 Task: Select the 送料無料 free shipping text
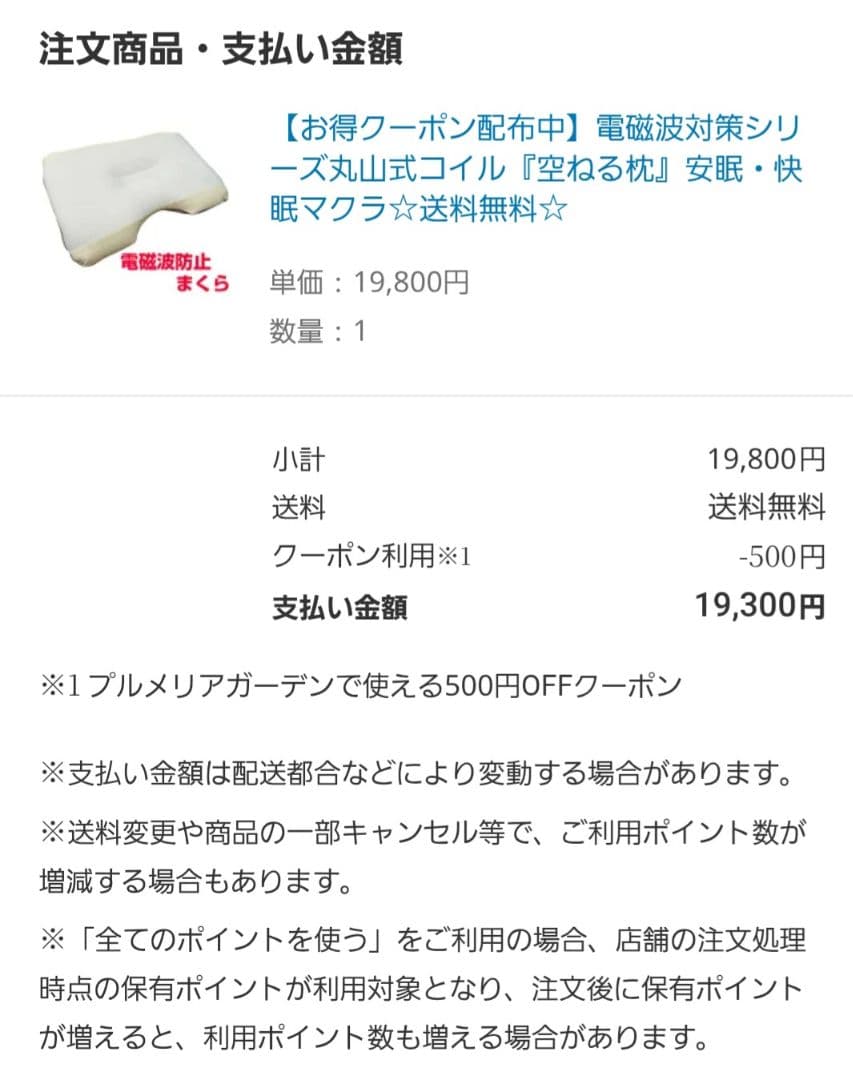[x=770, y=509]
